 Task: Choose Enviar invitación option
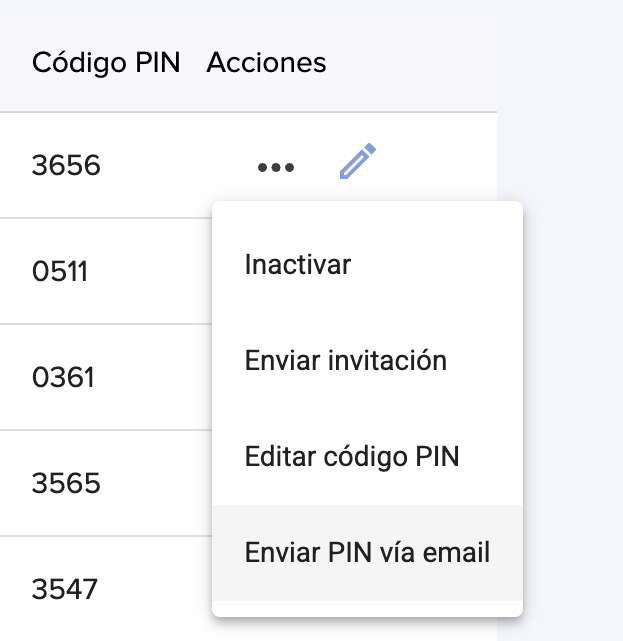(x=367, y=361)
